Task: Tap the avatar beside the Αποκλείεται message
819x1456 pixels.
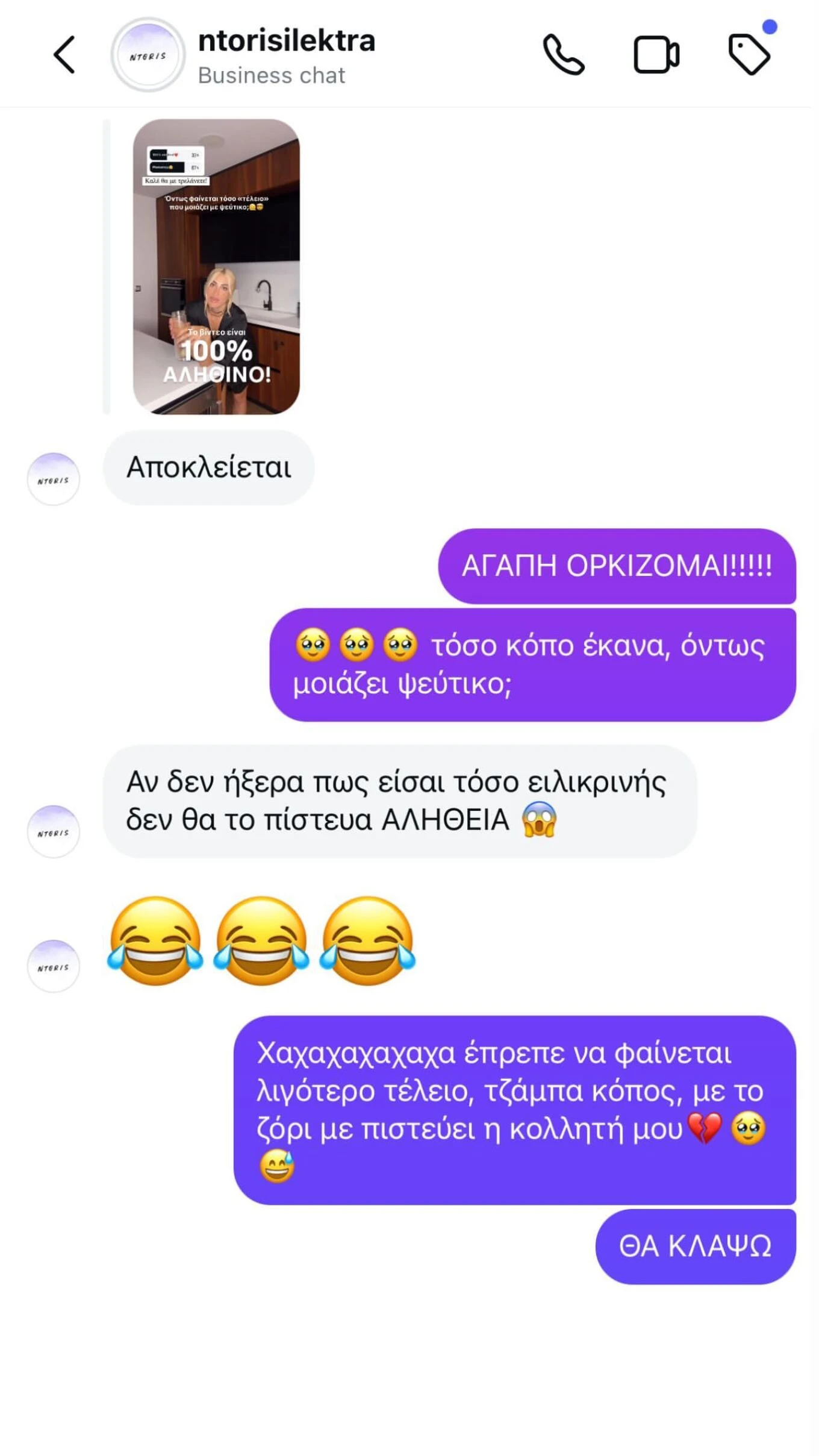Action: (x=54, y=478)
